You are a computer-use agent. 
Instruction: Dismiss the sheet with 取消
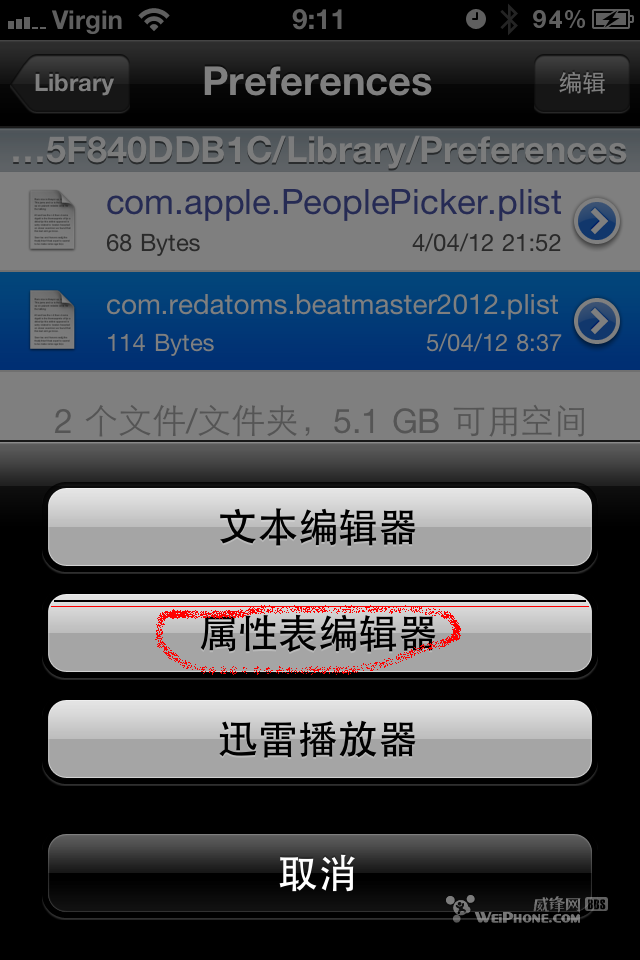click(319, 874)
